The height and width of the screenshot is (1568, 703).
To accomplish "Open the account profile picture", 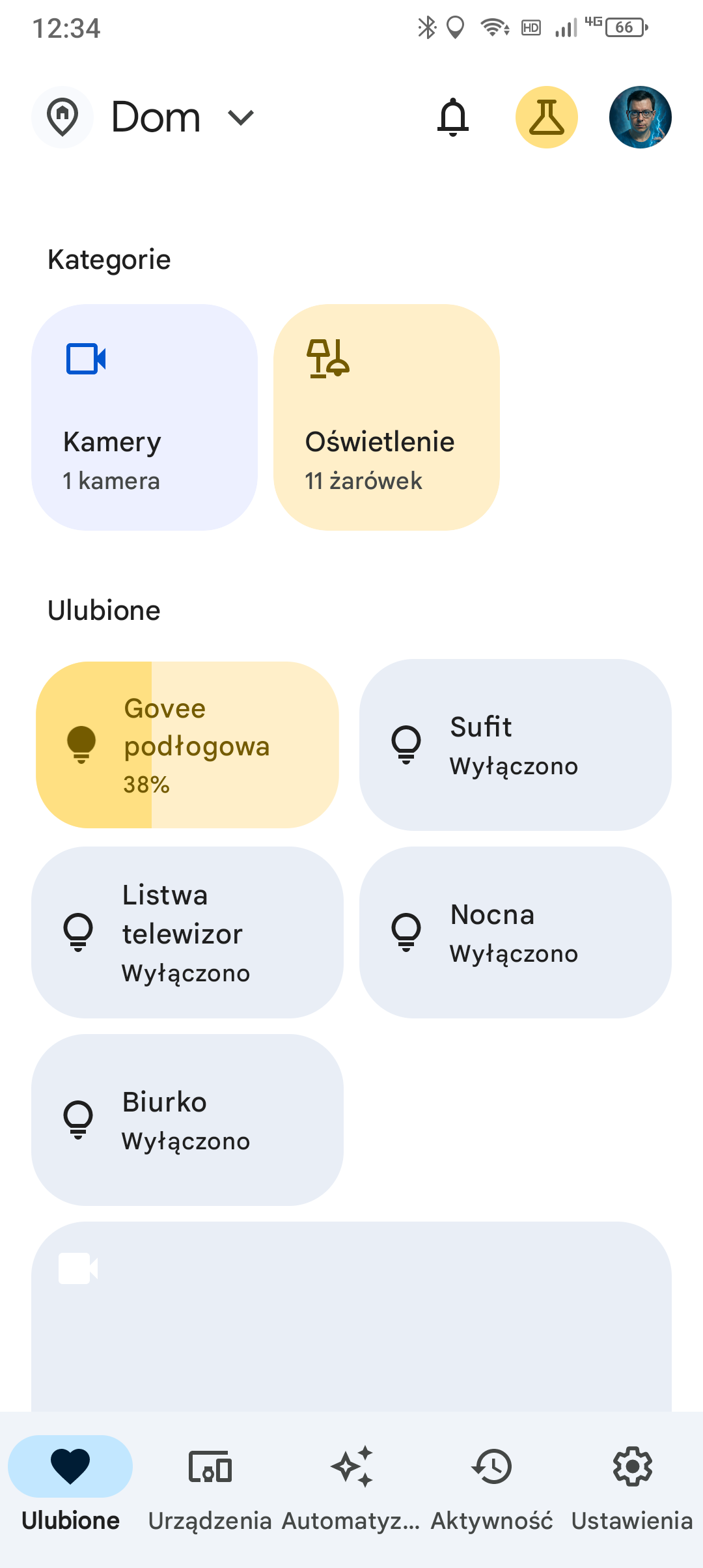I will pos(641,117).
